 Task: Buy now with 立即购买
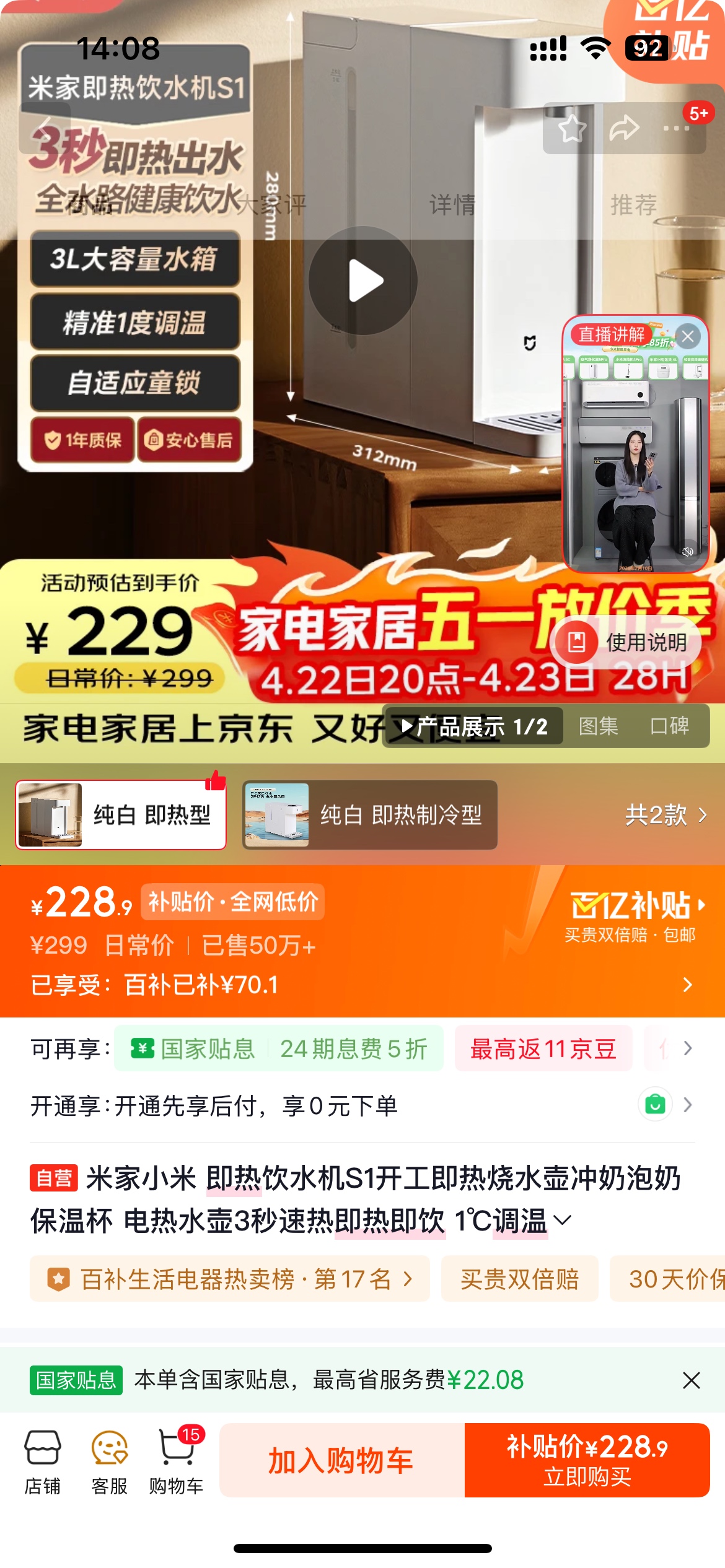pyautogui.click(x=587, y=1461)
